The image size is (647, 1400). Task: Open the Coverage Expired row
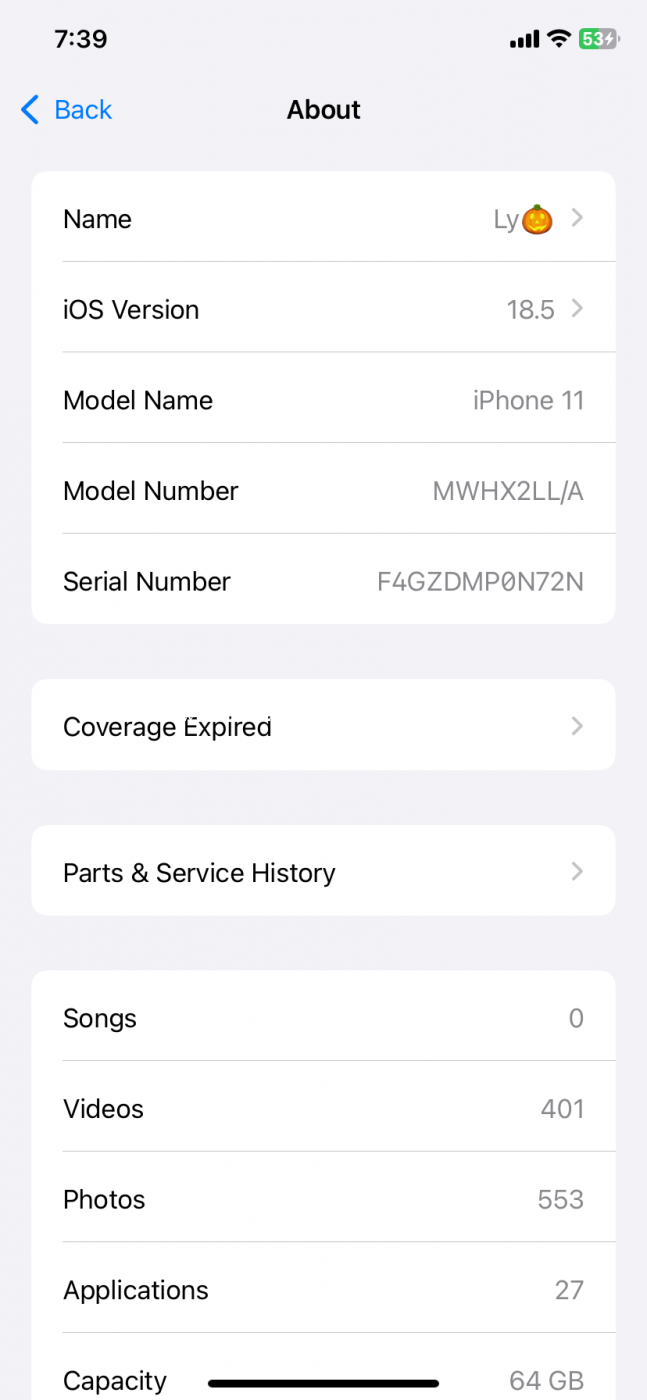pyautogui.click(x=323, y=726)
